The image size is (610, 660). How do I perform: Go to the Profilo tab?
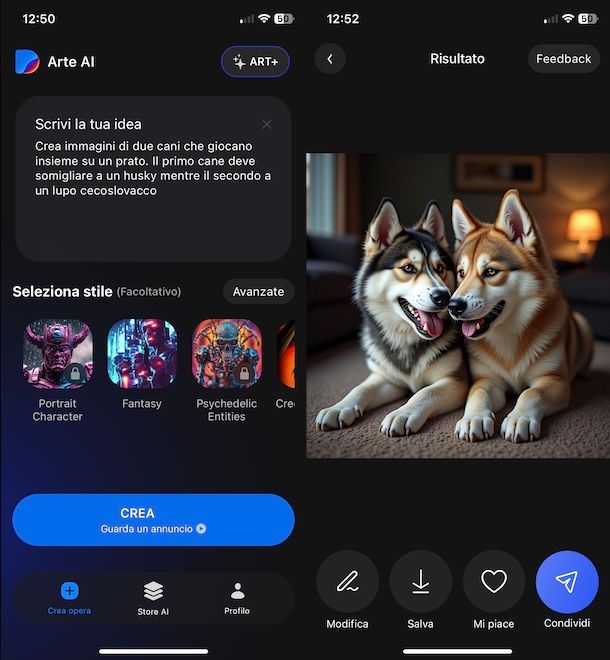click(x=237, y=598)
